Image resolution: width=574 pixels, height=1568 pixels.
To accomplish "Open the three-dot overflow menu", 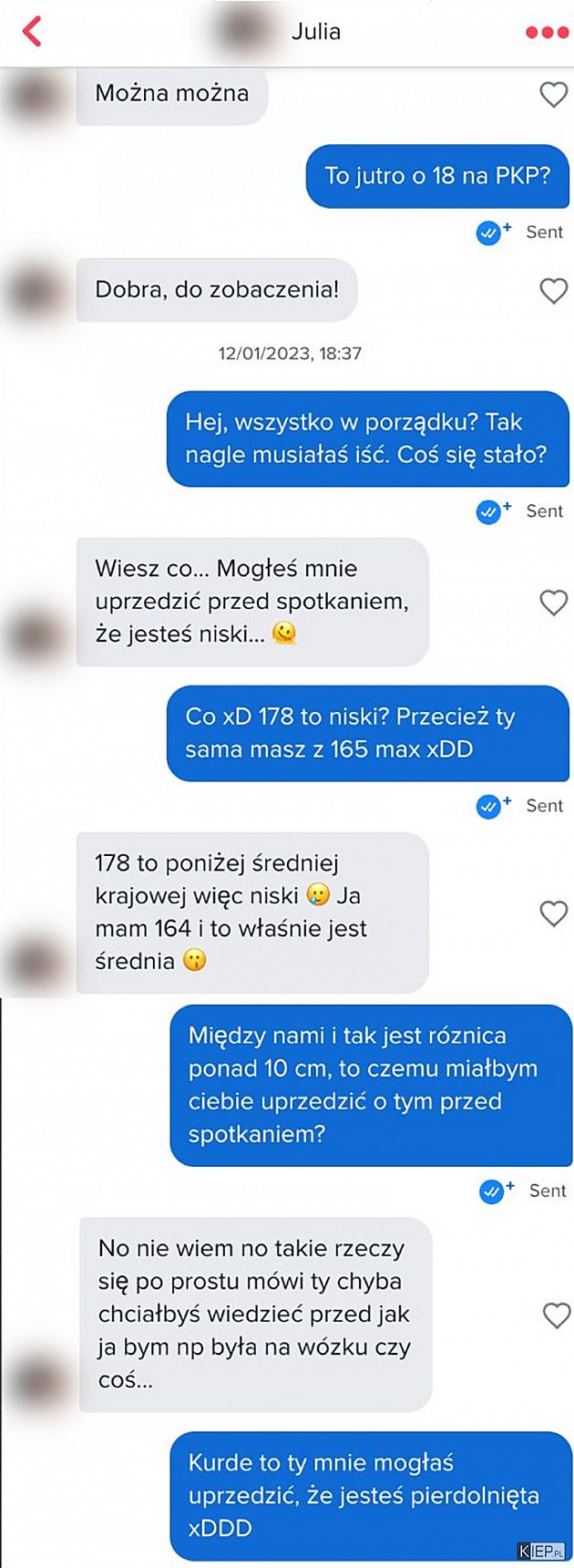I will 547,33.
